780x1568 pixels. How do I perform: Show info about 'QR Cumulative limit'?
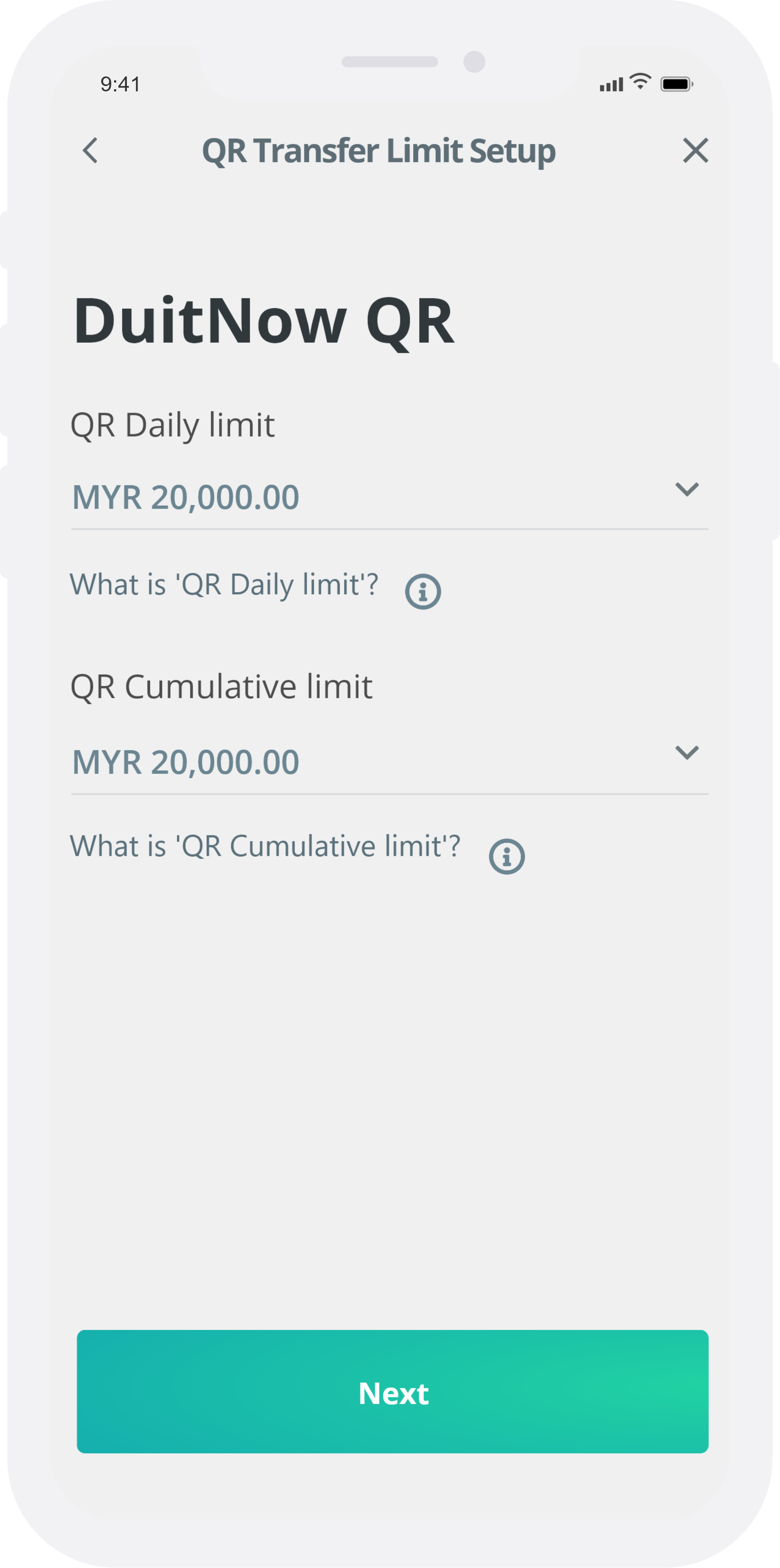507,857
